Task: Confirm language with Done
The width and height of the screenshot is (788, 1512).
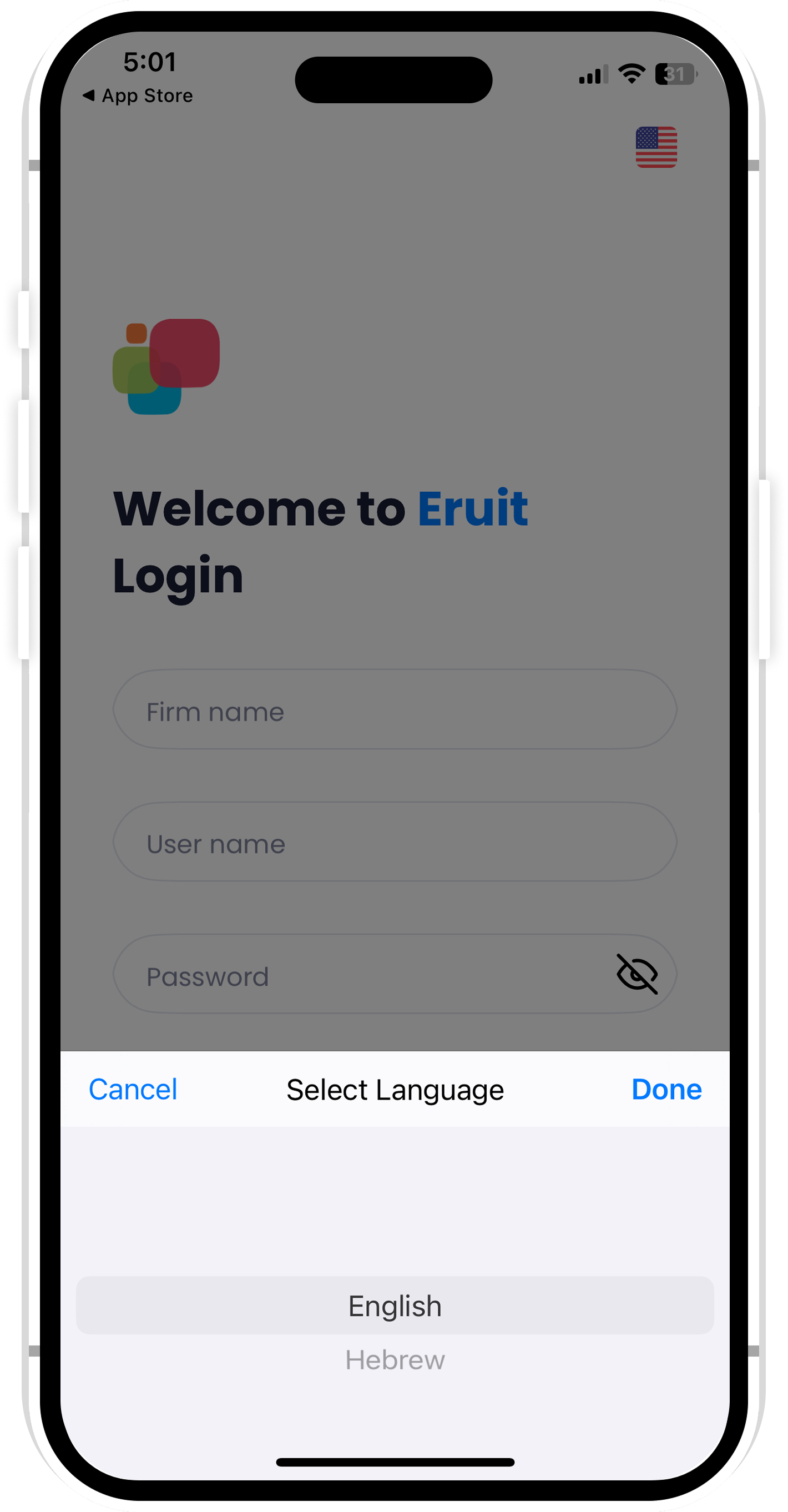Action: 666,1090
